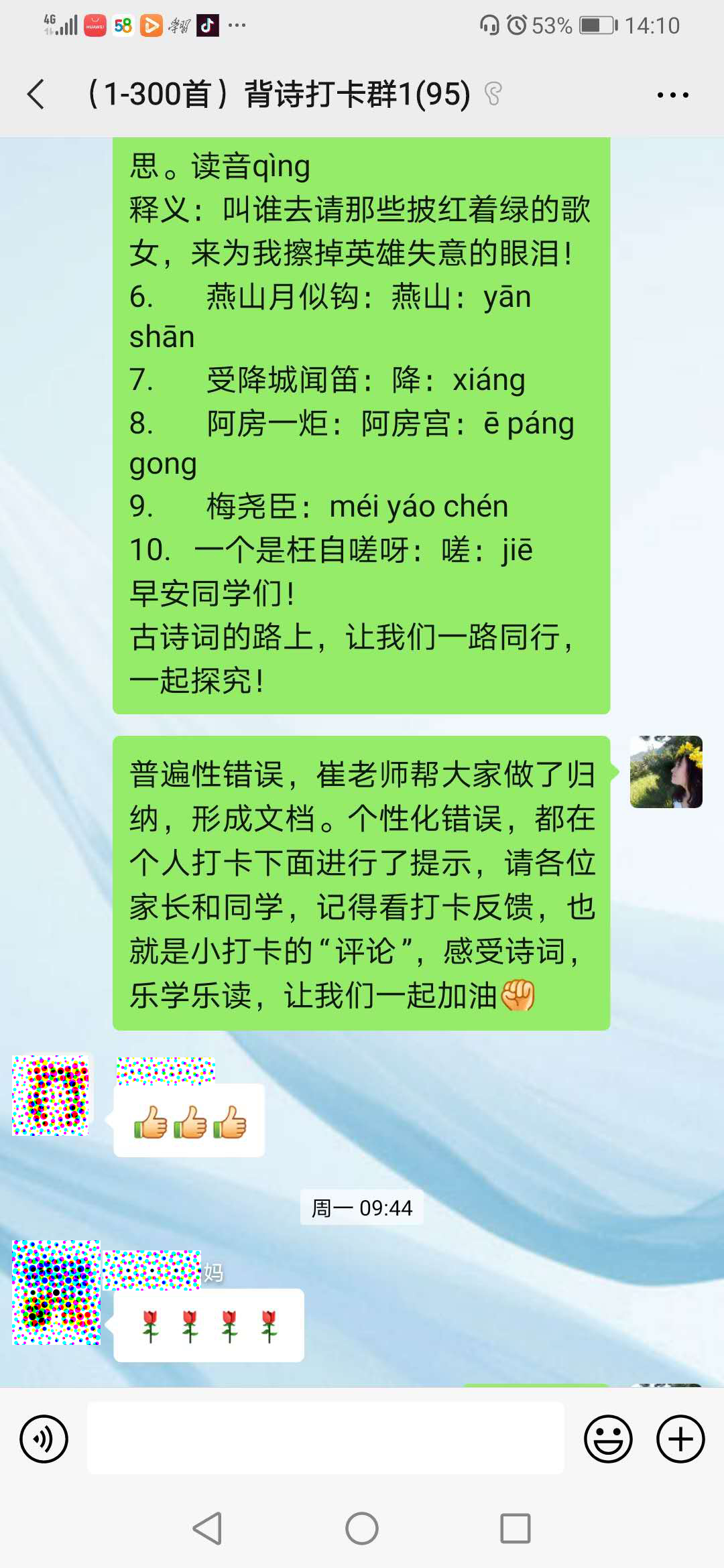Go back from the group chat

36,94
